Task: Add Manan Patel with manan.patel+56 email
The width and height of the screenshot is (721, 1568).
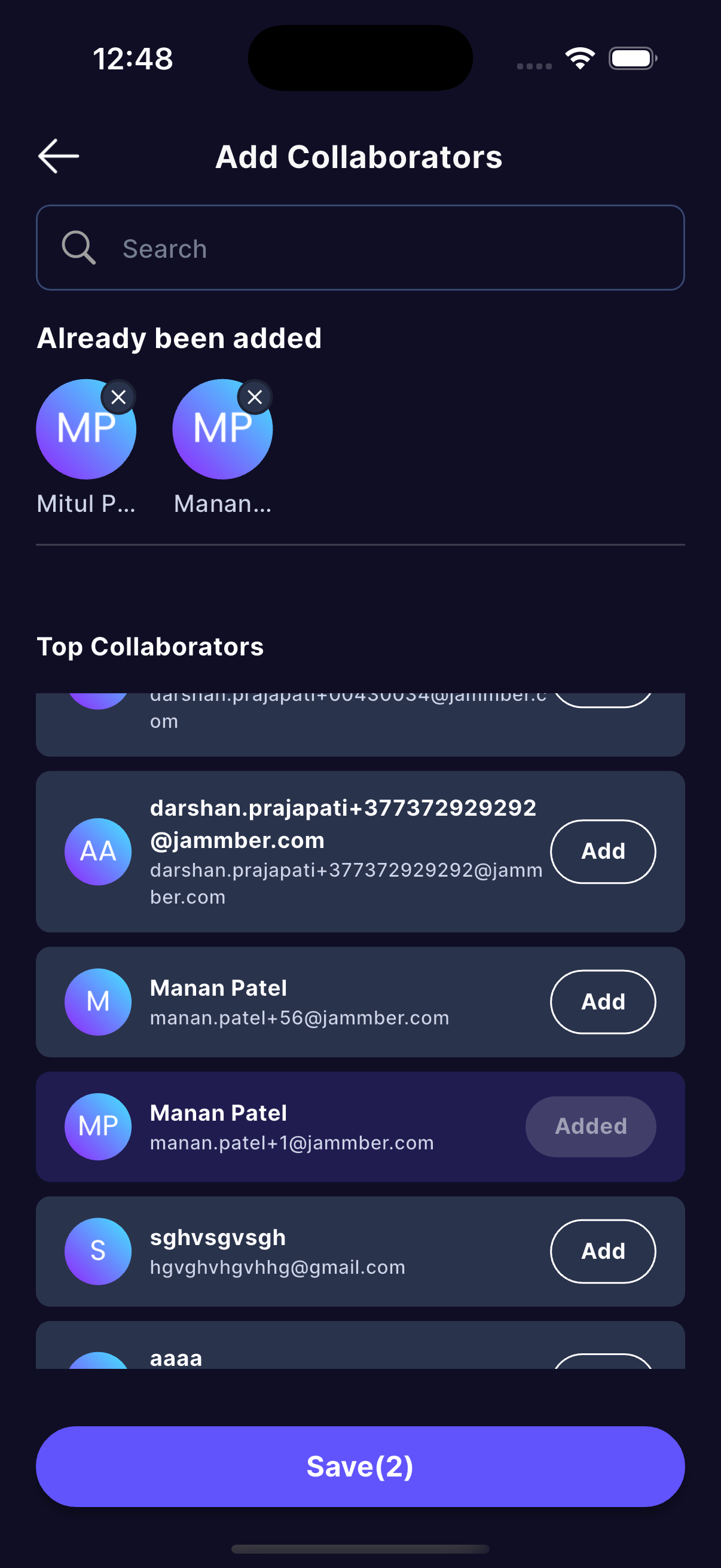Action: coord(603,1001)
